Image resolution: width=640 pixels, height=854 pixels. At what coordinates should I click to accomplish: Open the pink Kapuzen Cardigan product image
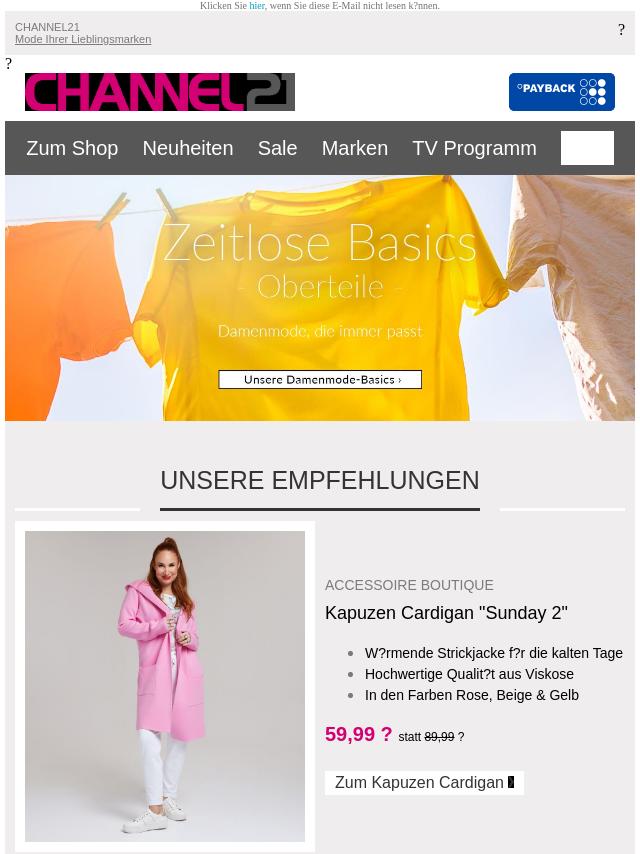(165, 686)
